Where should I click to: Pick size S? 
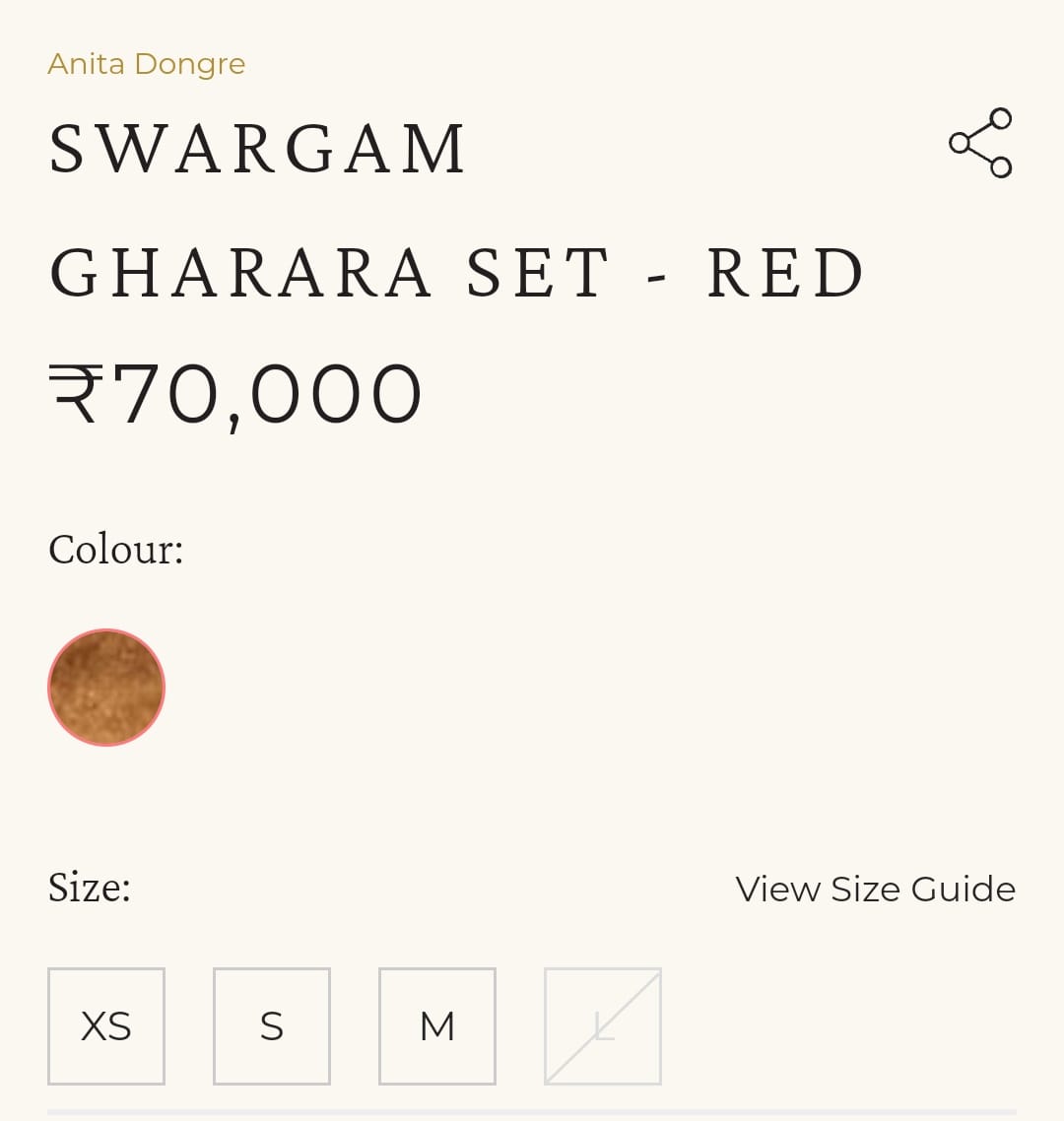pos(272,1025)
